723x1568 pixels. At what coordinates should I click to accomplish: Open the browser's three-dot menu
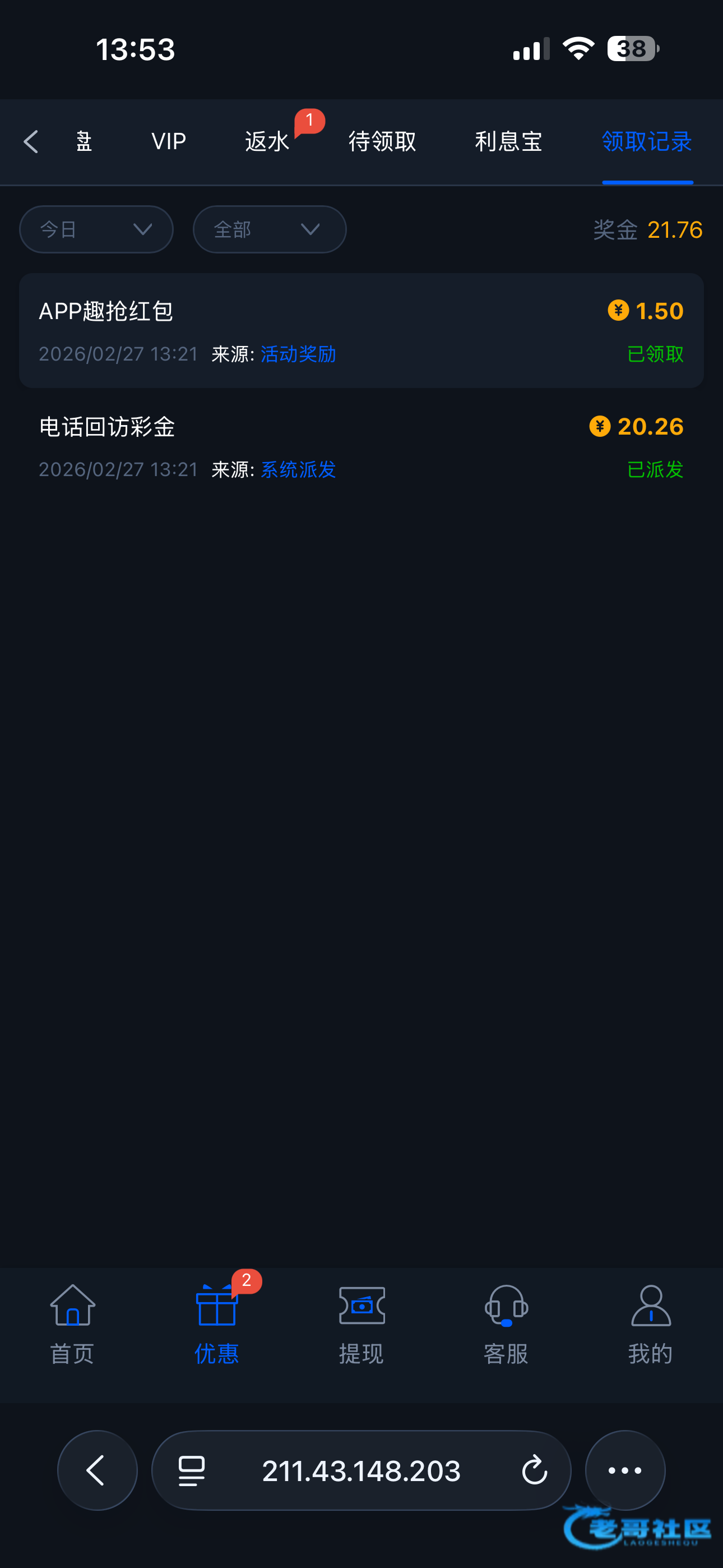tap(625, 1470)
